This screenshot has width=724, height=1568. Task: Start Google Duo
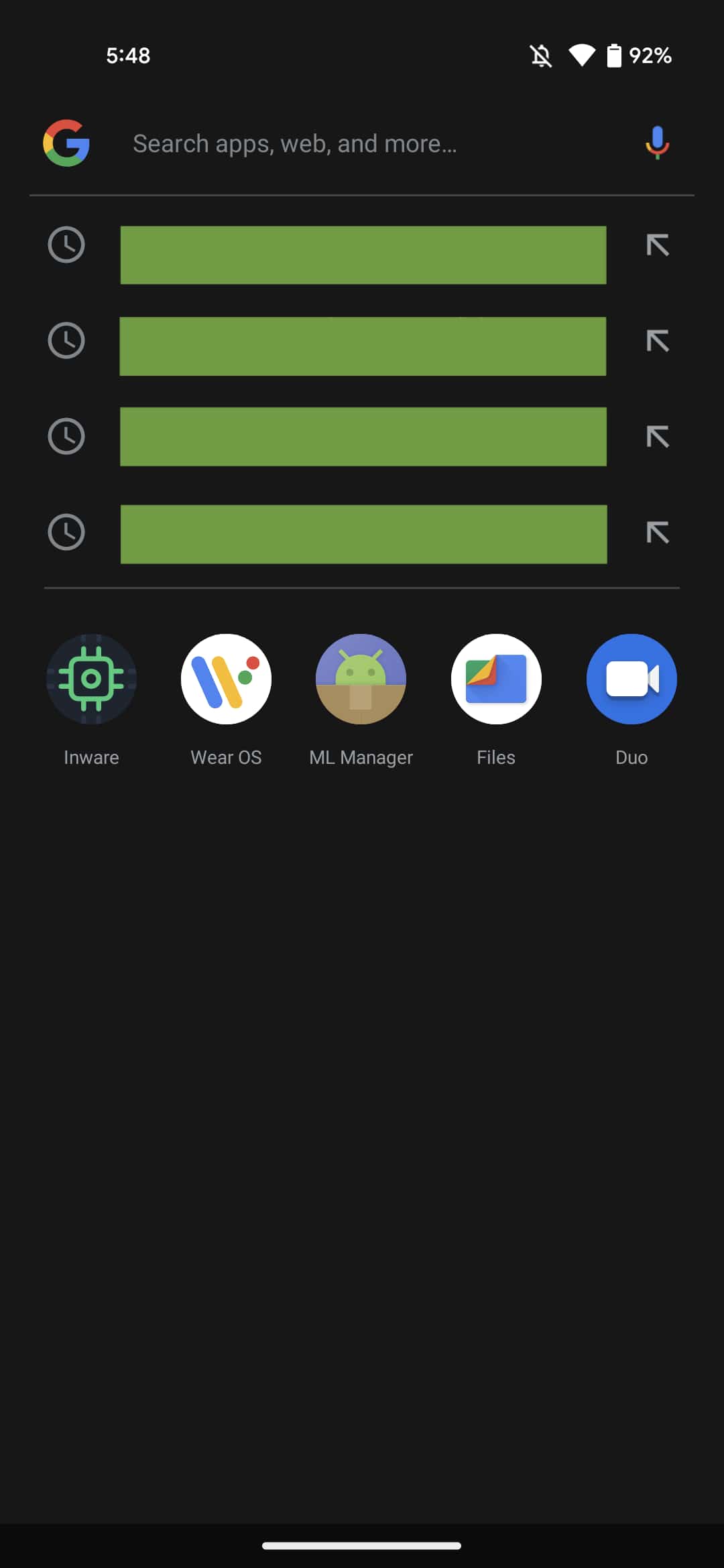pyautogui.click(x=631, y=679)
